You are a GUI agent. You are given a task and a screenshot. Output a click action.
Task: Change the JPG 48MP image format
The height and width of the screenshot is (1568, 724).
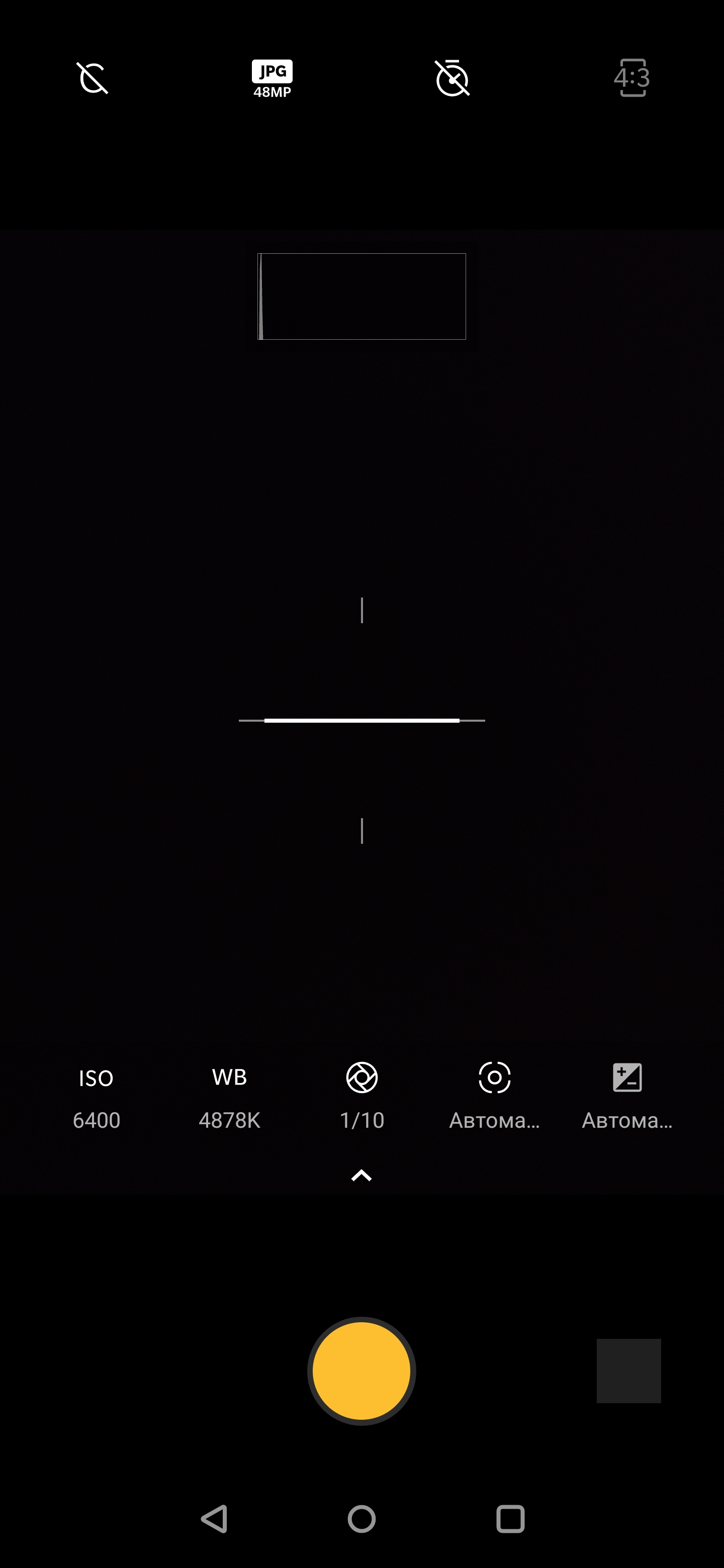point(271,78)
